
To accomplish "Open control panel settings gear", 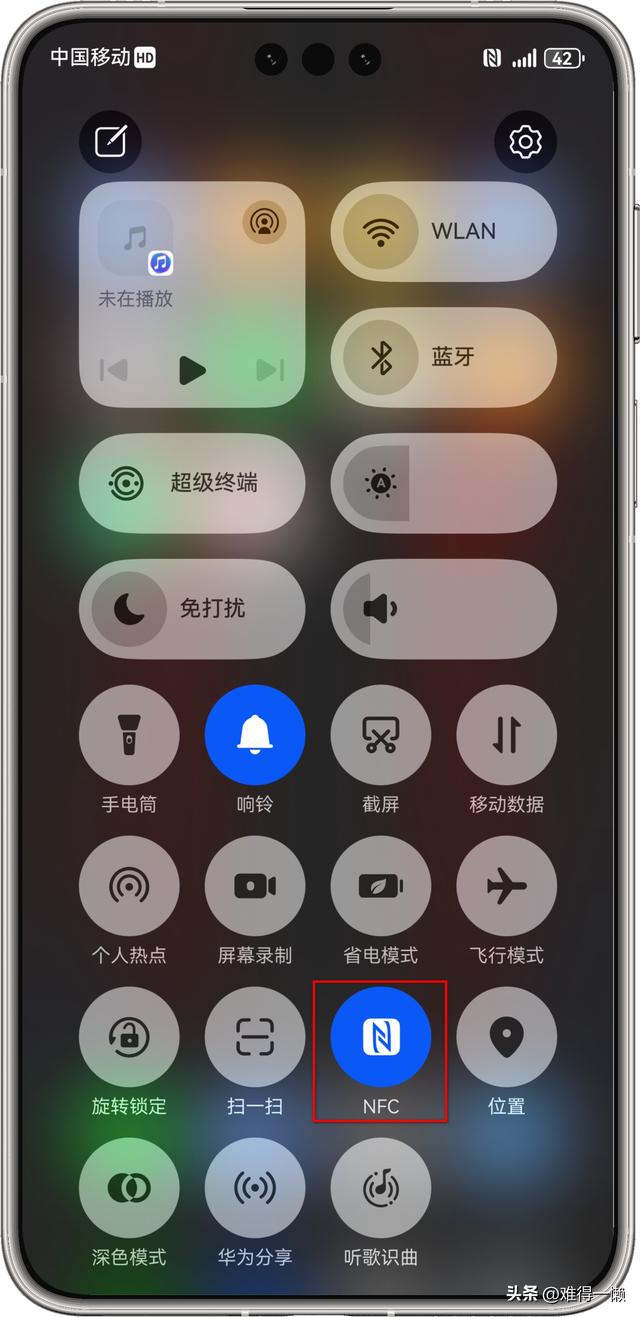I will pos(525,143).
